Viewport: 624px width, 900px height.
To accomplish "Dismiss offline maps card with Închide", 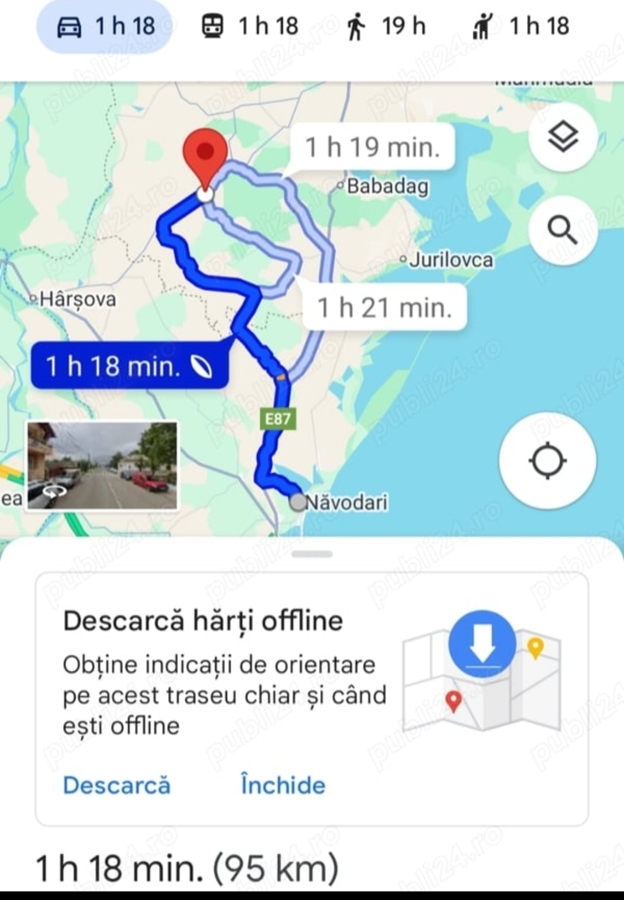I will click(x=283, y=785).
